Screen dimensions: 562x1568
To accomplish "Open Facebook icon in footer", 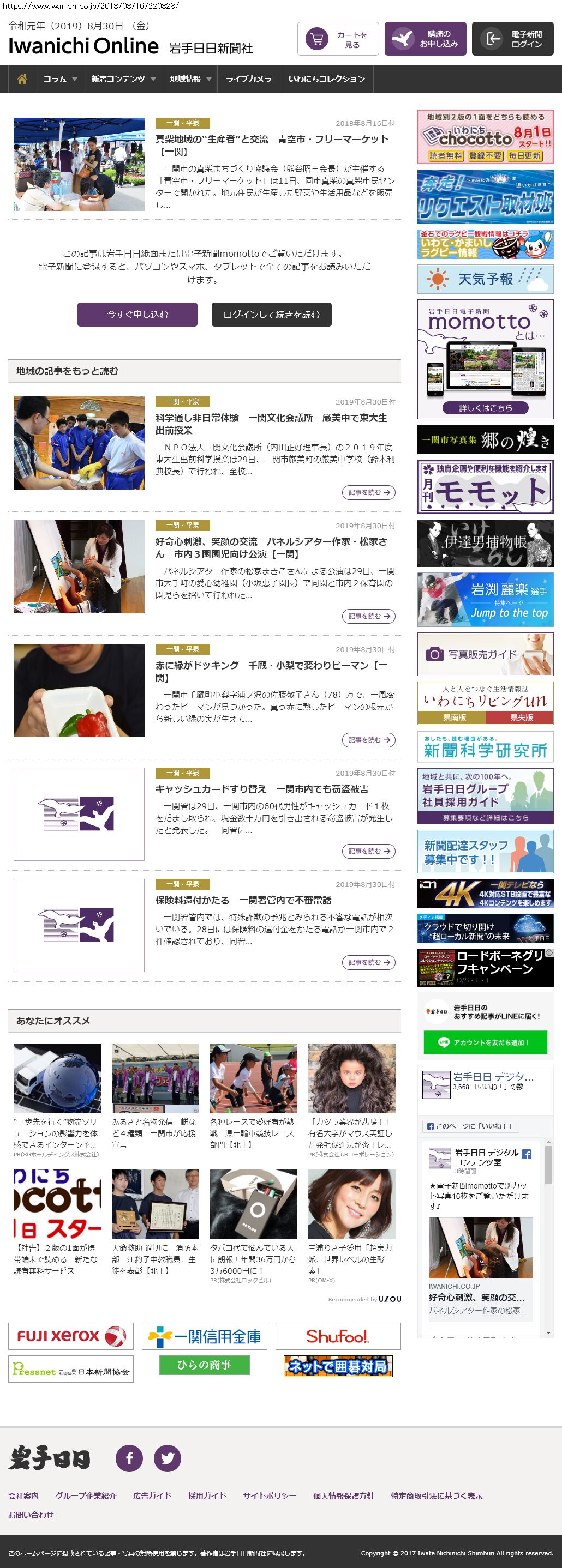I will coord(129,1458).
